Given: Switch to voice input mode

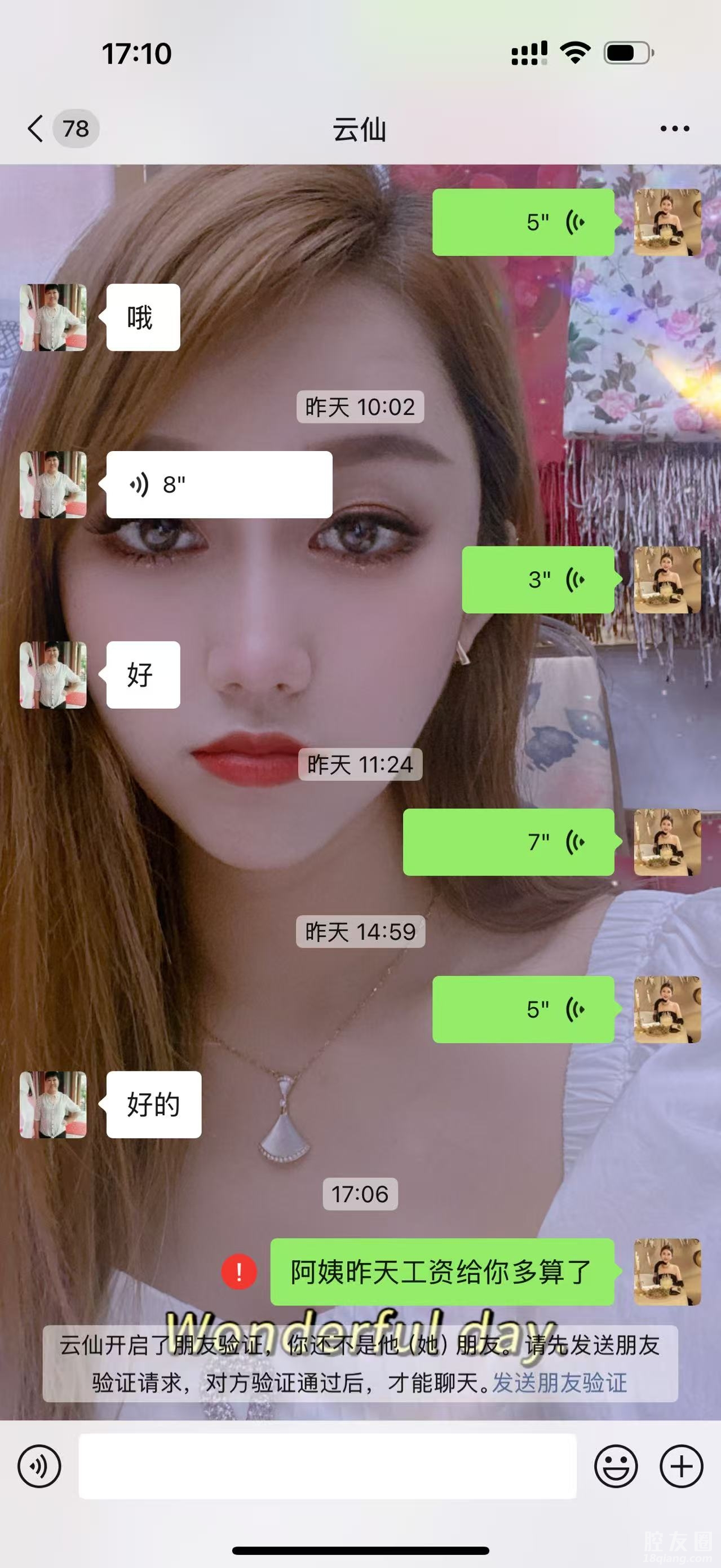Looking at the screenshot, I should (39, 1466).
